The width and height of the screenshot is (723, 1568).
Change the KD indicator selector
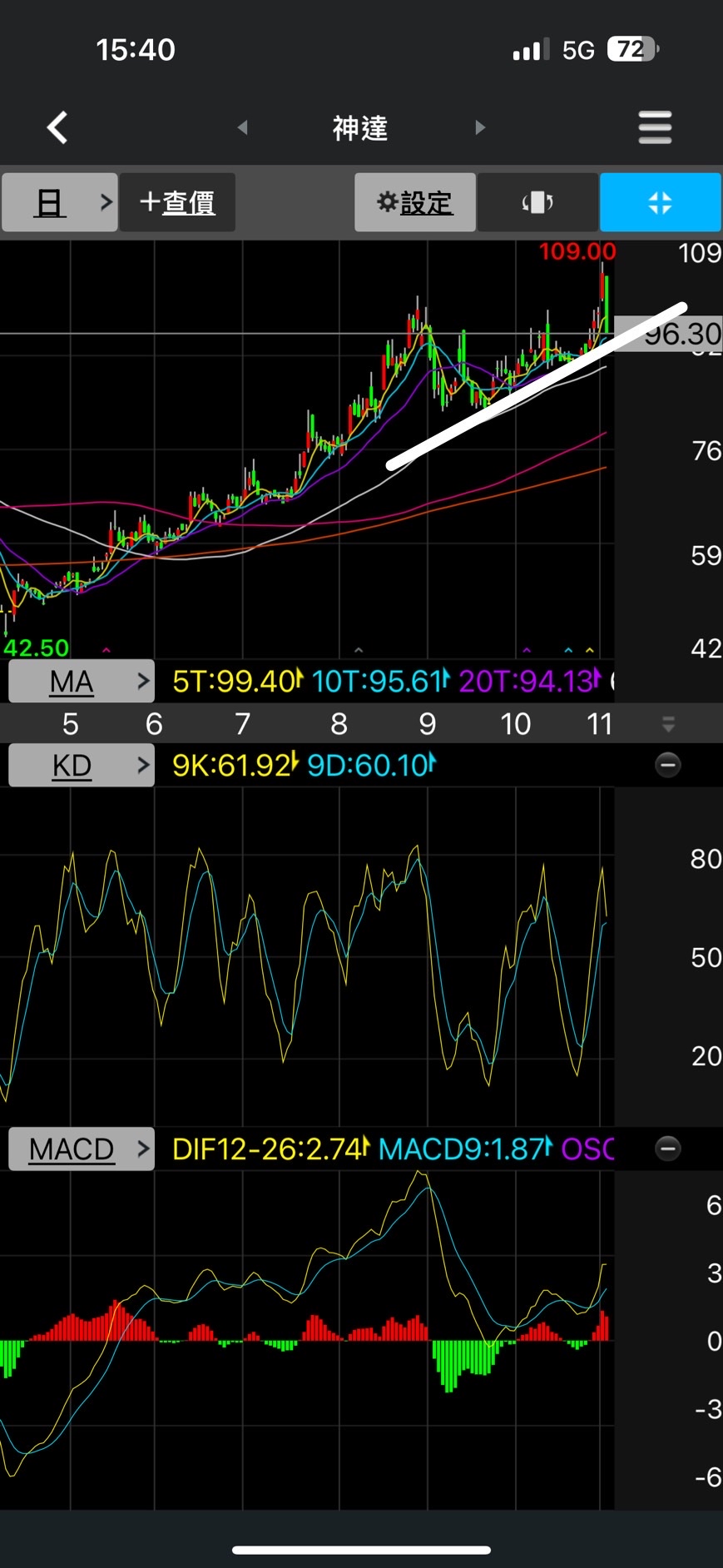tap(82, 765)
